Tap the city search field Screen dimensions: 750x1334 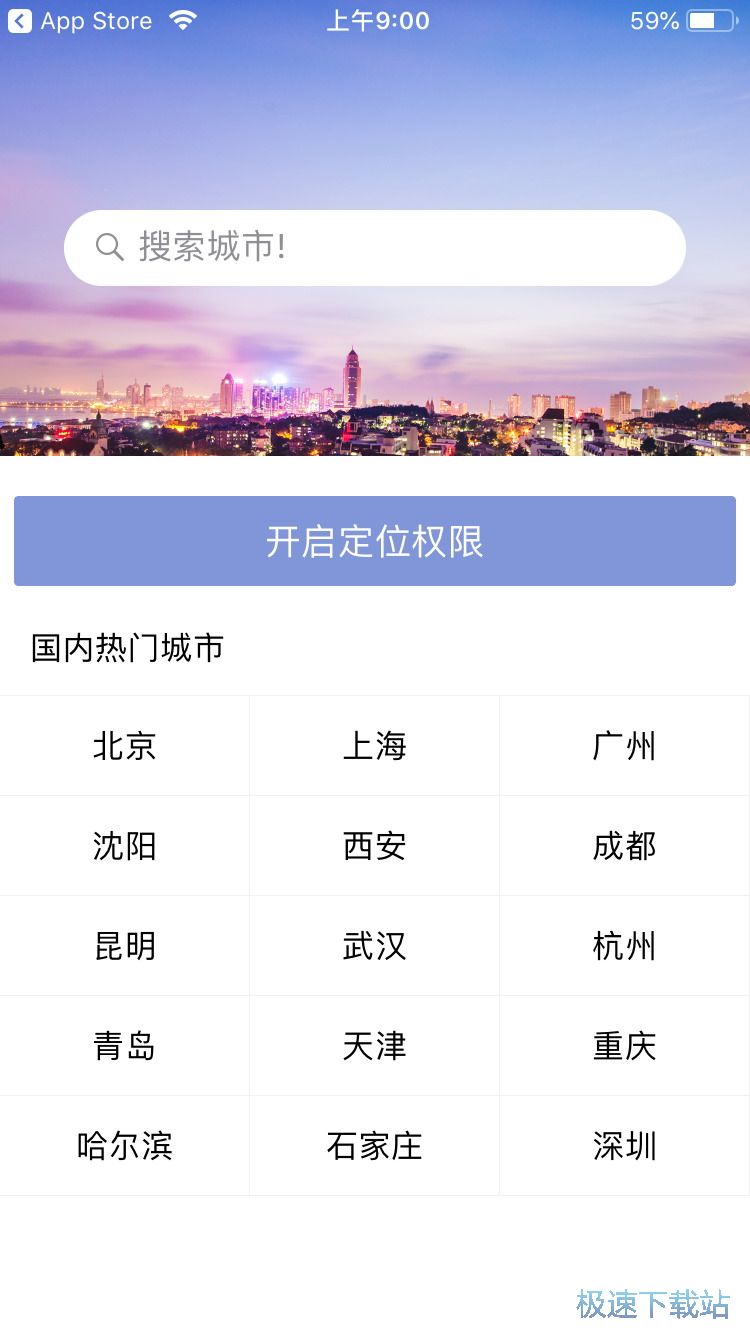(375, 247)
